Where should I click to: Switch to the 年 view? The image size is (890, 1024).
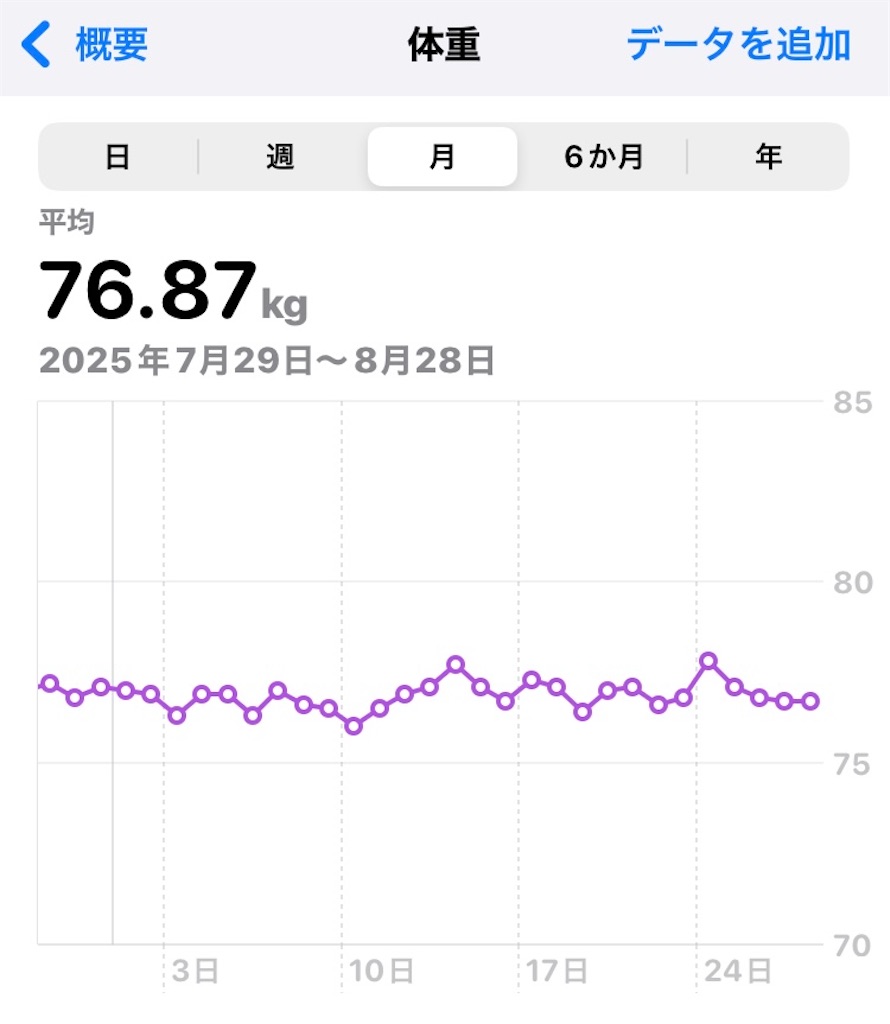(x=768, y=157)
